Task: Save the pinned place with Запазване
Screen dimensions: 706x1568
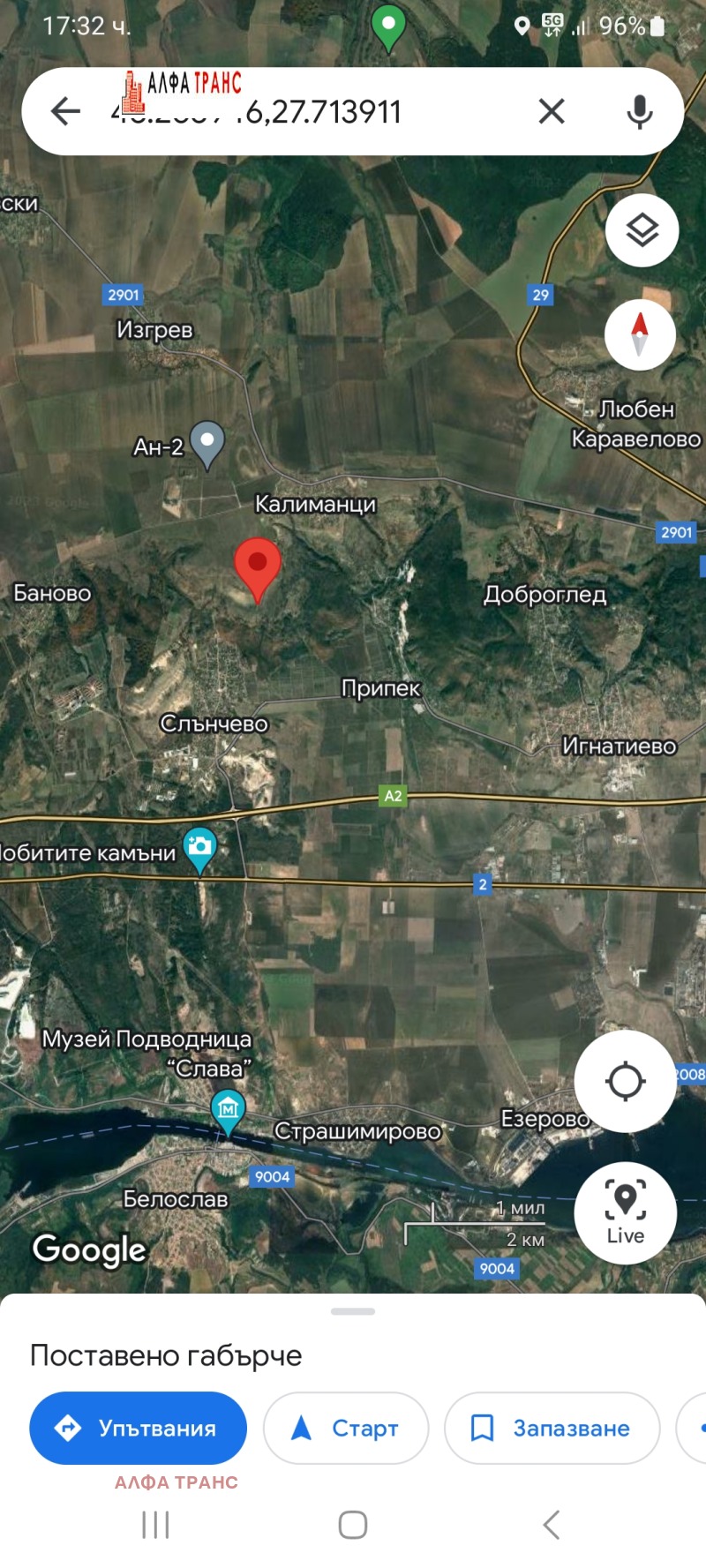Action: point(552,1428)
